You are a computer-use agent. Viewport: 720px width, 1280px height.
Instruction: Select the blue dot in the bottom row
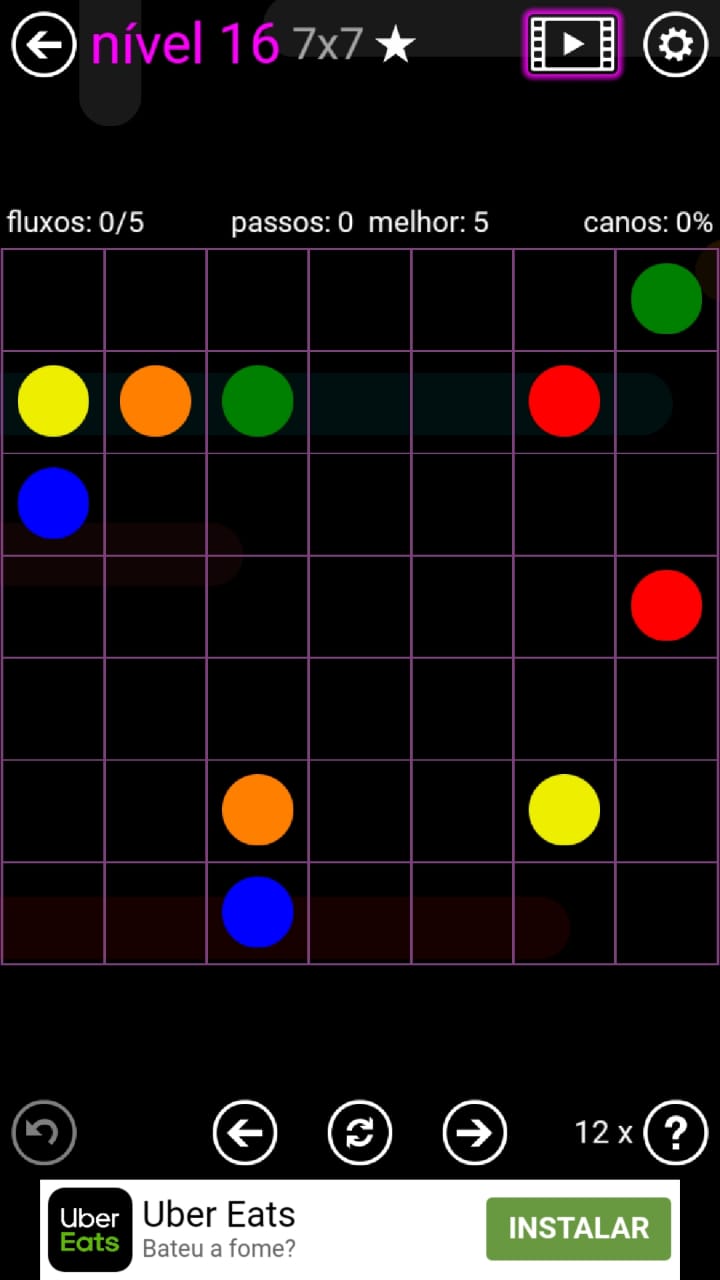click(257, 911)
